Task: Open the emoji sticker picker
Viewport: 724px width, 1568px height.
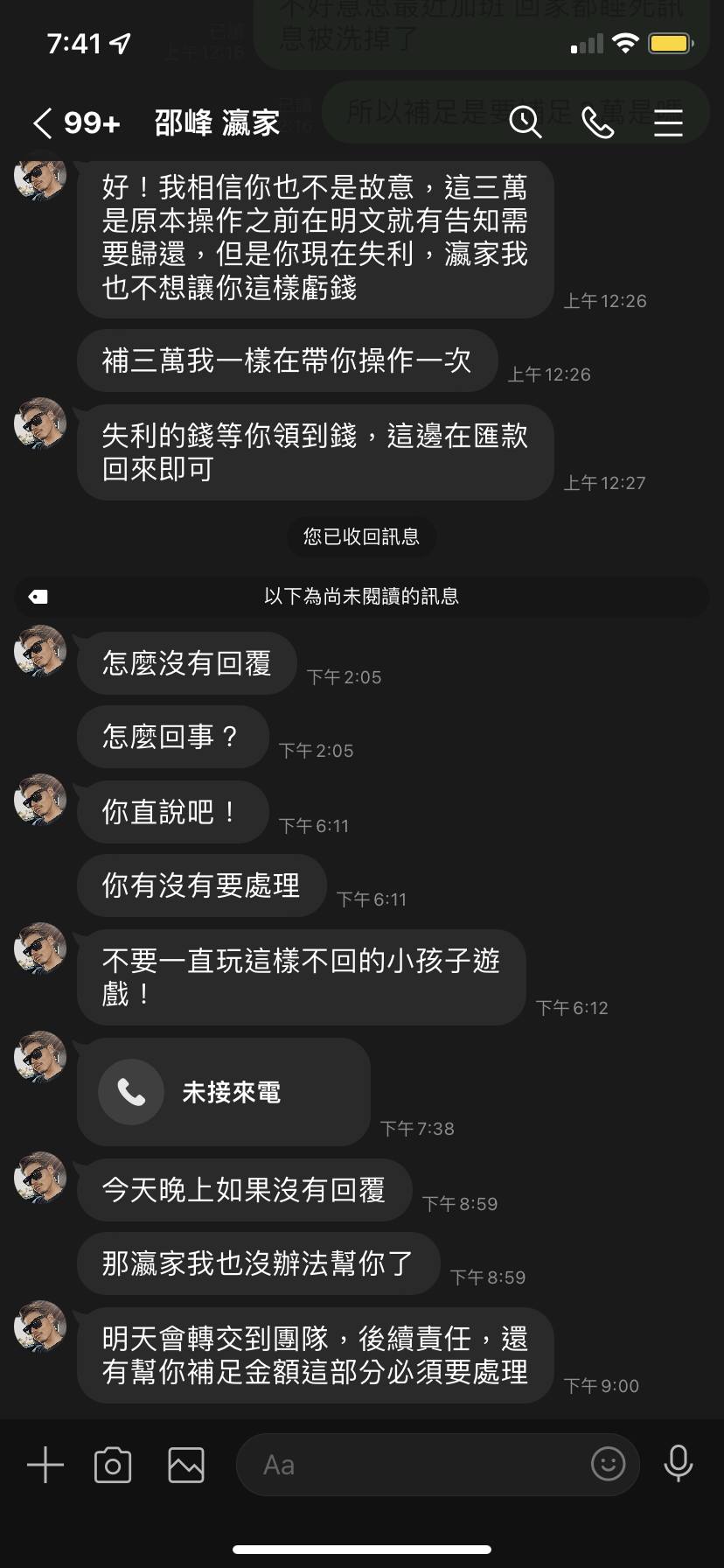Action: coord(609,1463)
